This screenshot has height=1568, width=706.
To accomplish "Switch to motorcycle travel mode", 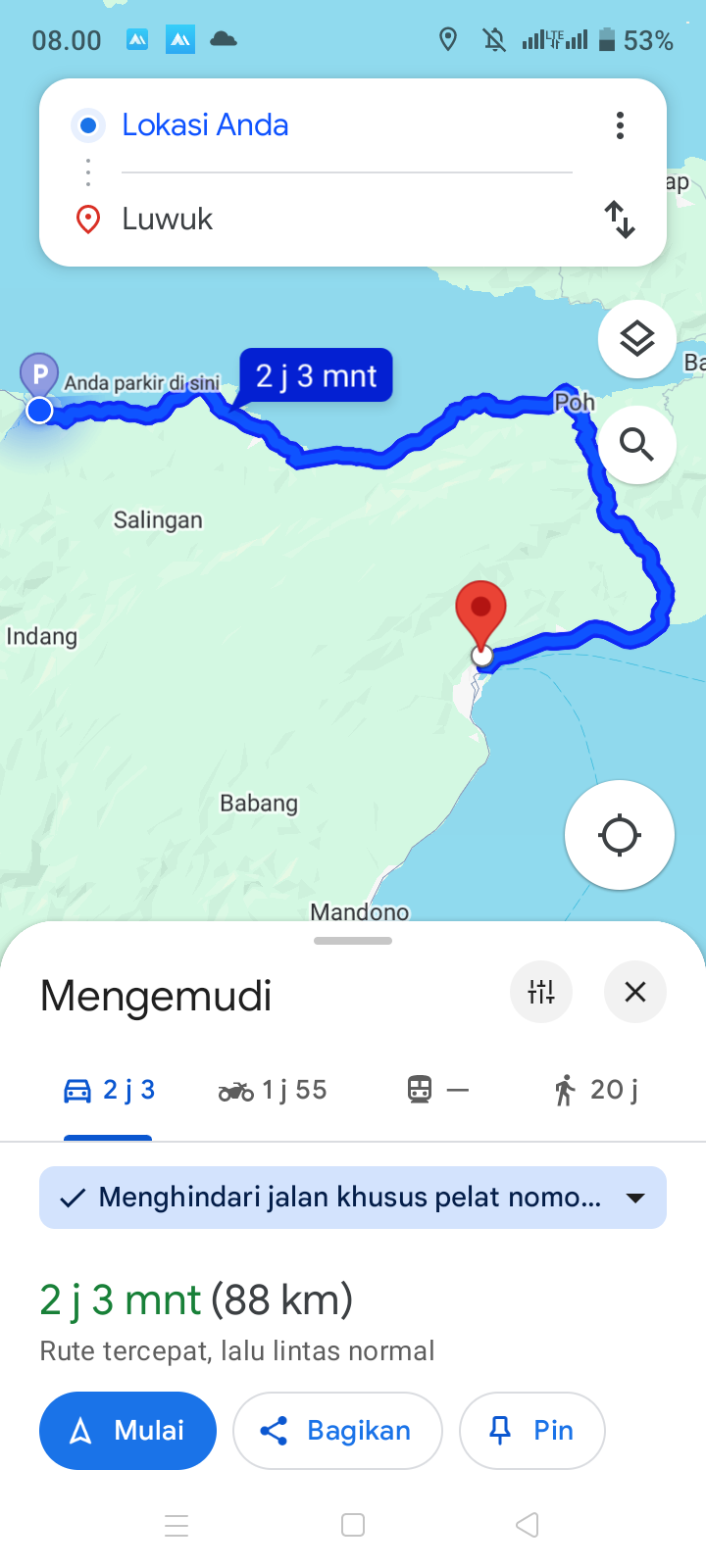I will coord(273,1090).
